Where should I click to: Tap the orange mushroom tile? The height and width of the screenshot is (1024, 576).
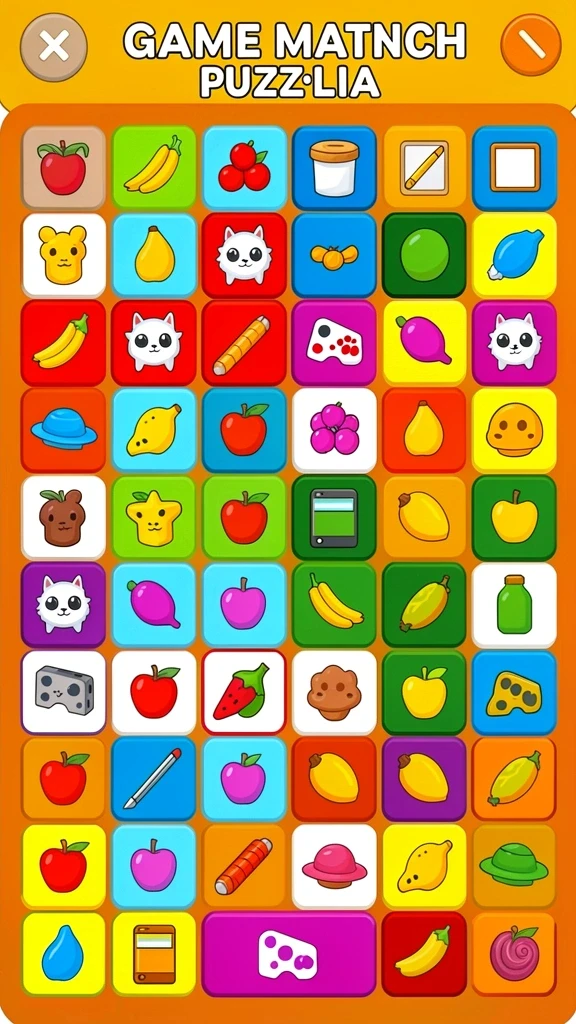[x=515, y=430]
